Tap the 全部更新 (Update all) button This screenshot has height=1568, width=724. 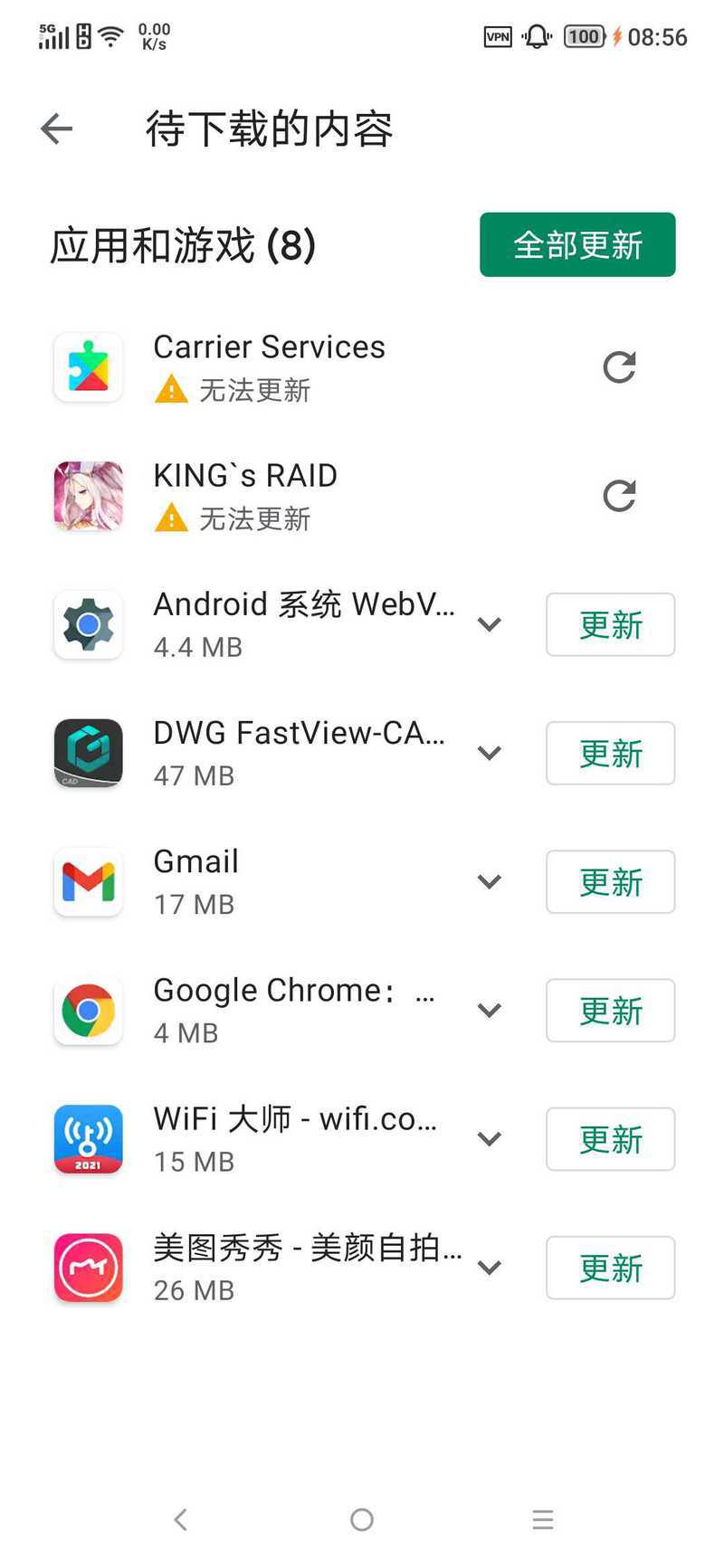click(577, 244)
